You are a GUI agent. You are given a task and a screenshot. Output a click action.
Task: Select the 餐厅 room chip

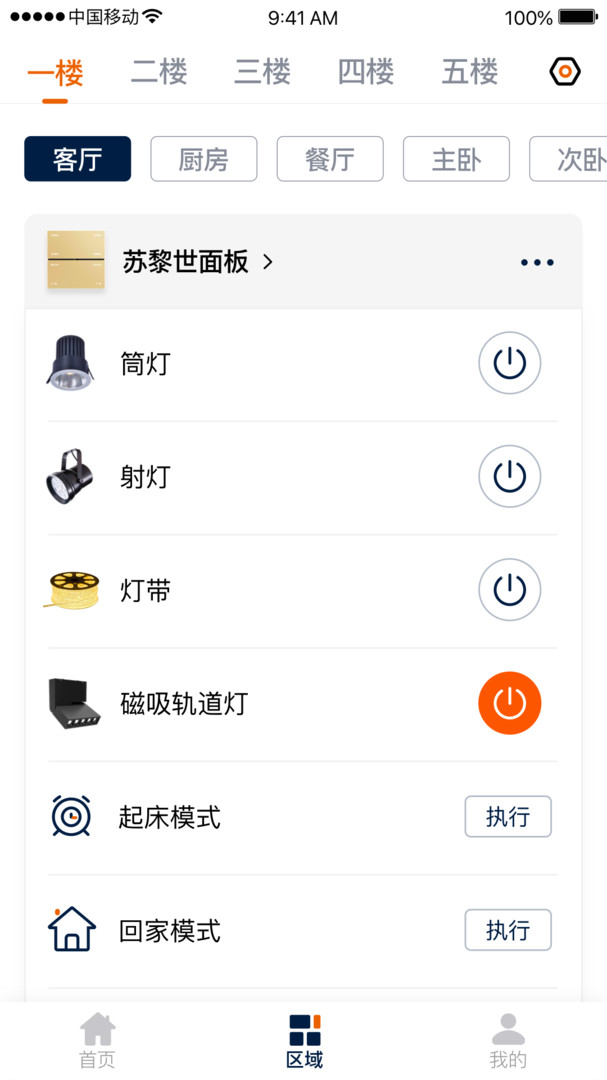(330, 159)
